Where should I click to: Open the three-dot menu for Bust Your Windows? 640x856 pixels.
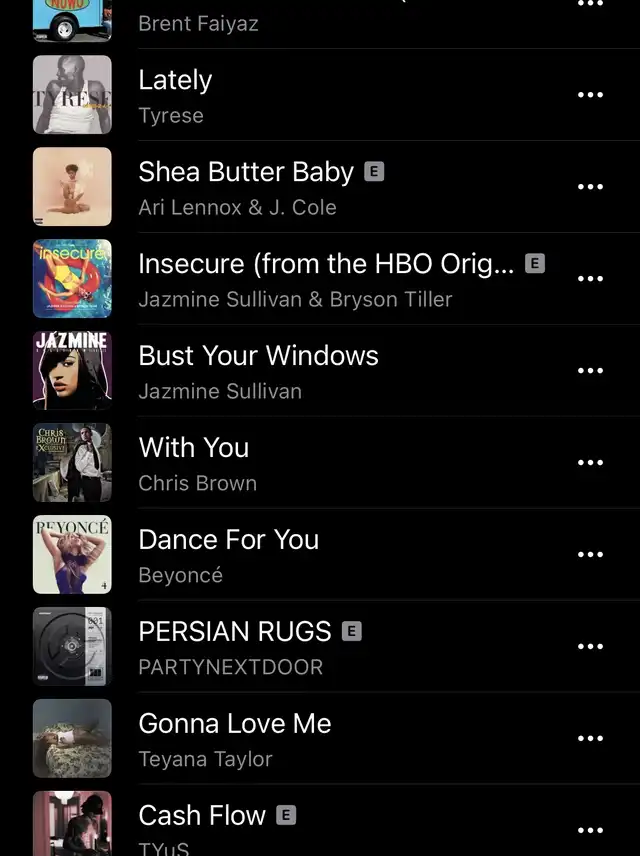tap(590, 371)
